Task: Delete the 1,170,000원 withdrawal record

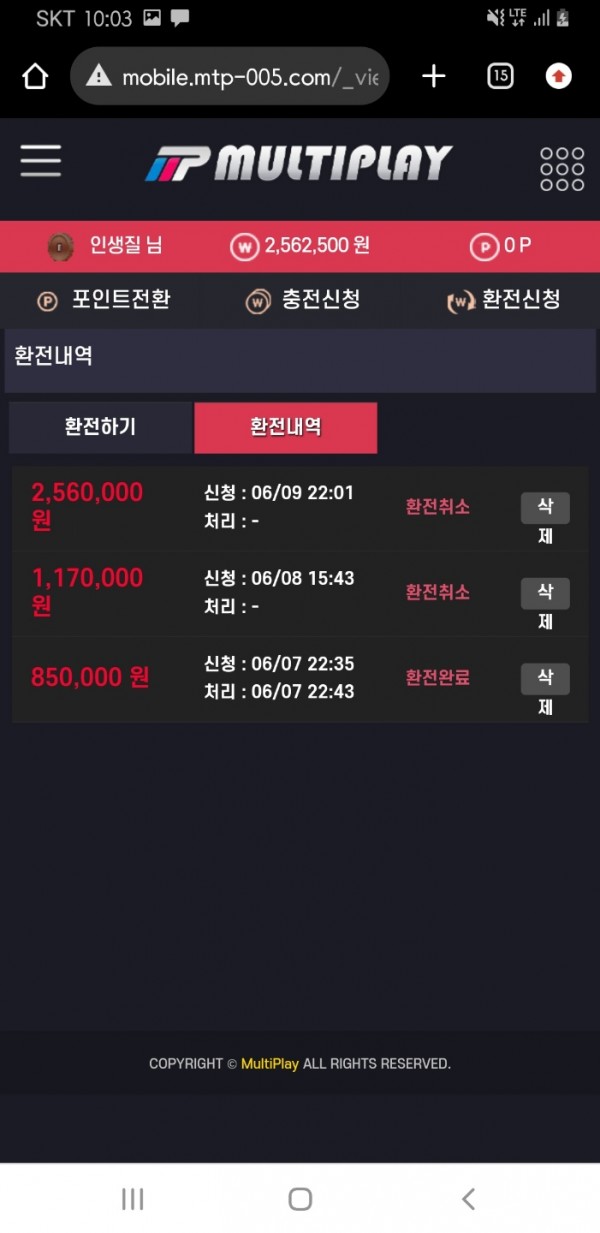Action: [x=545, y=593]
